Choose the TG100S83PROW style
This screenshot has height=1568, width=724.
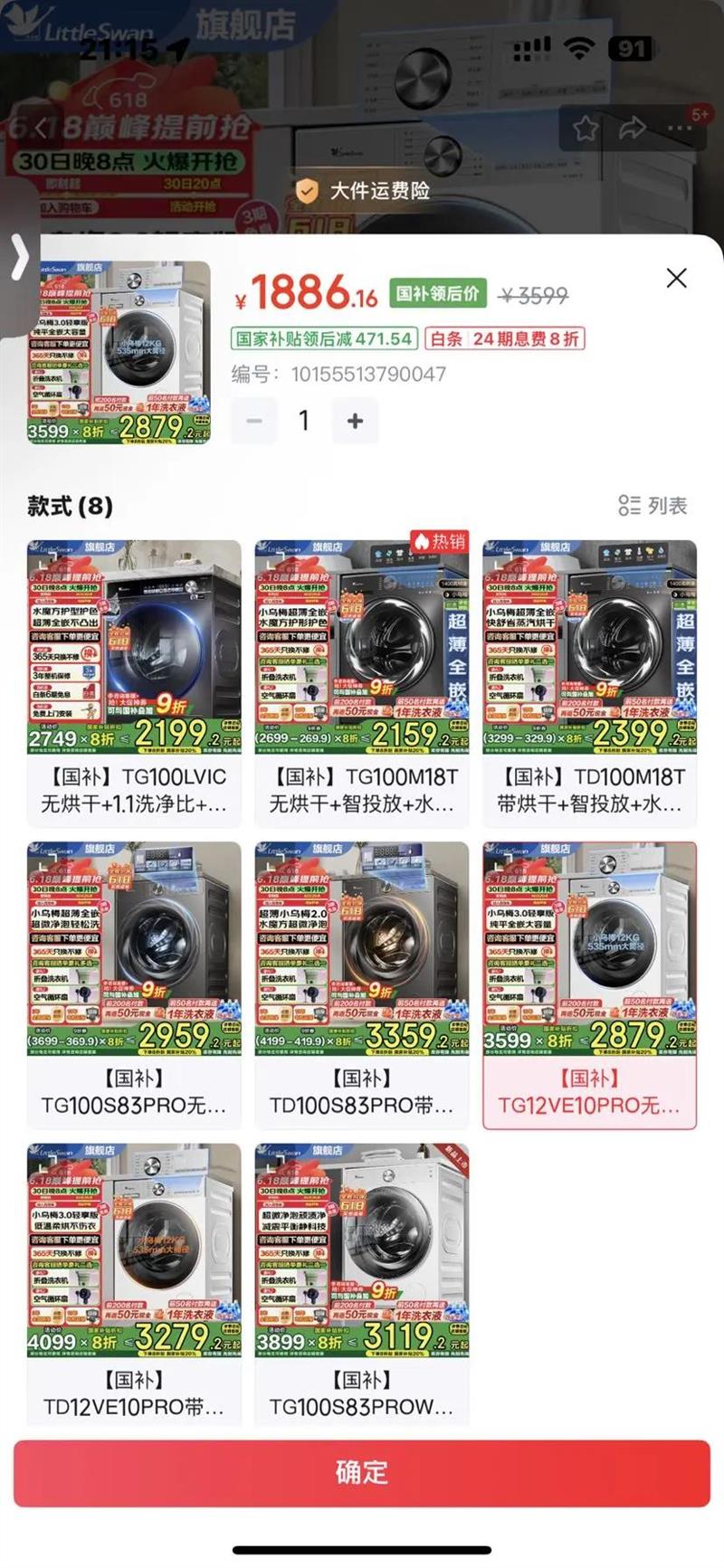362,1285
